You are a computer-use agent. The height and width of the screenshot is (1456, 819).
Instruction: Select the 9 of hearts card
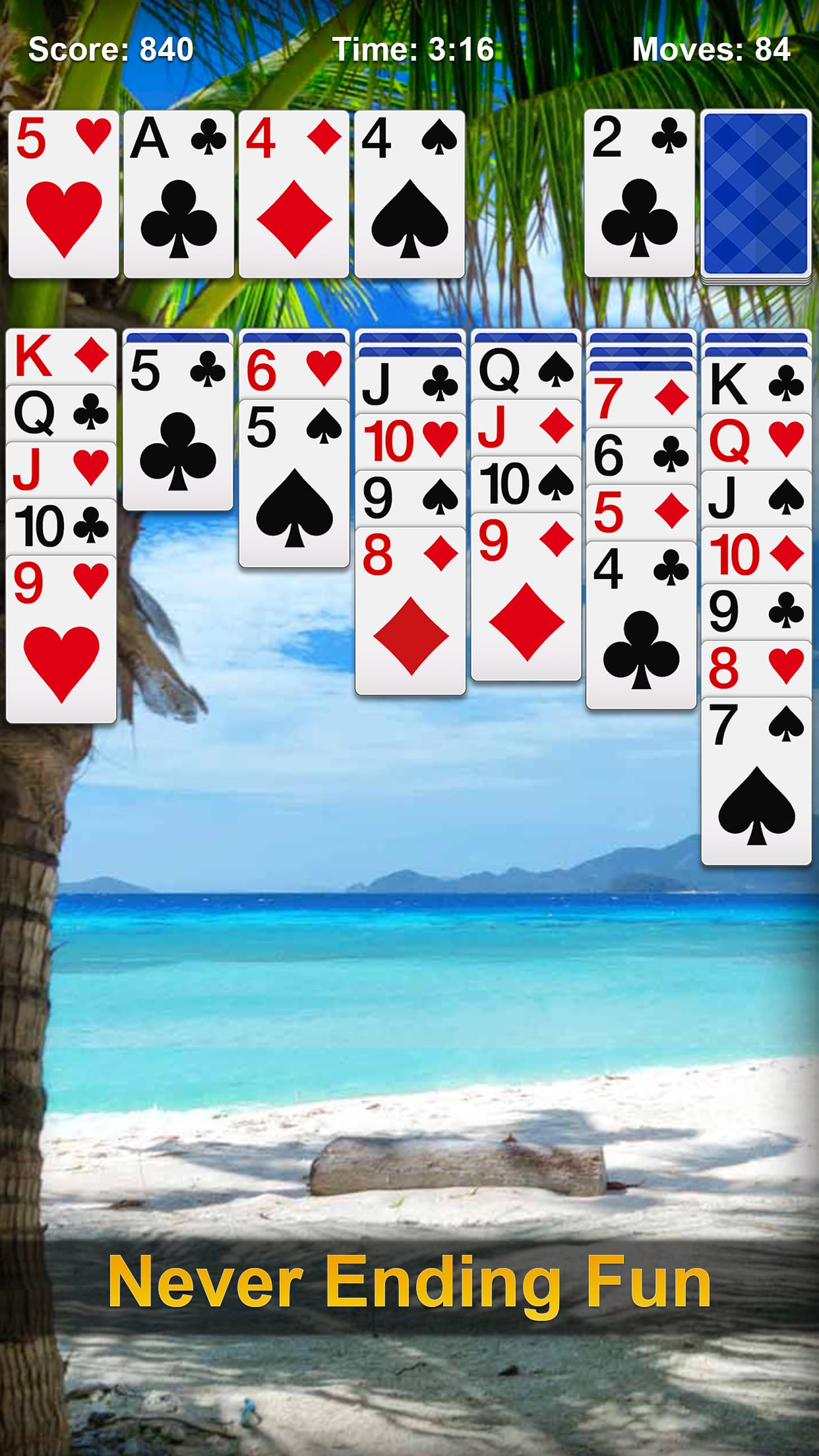61,640
